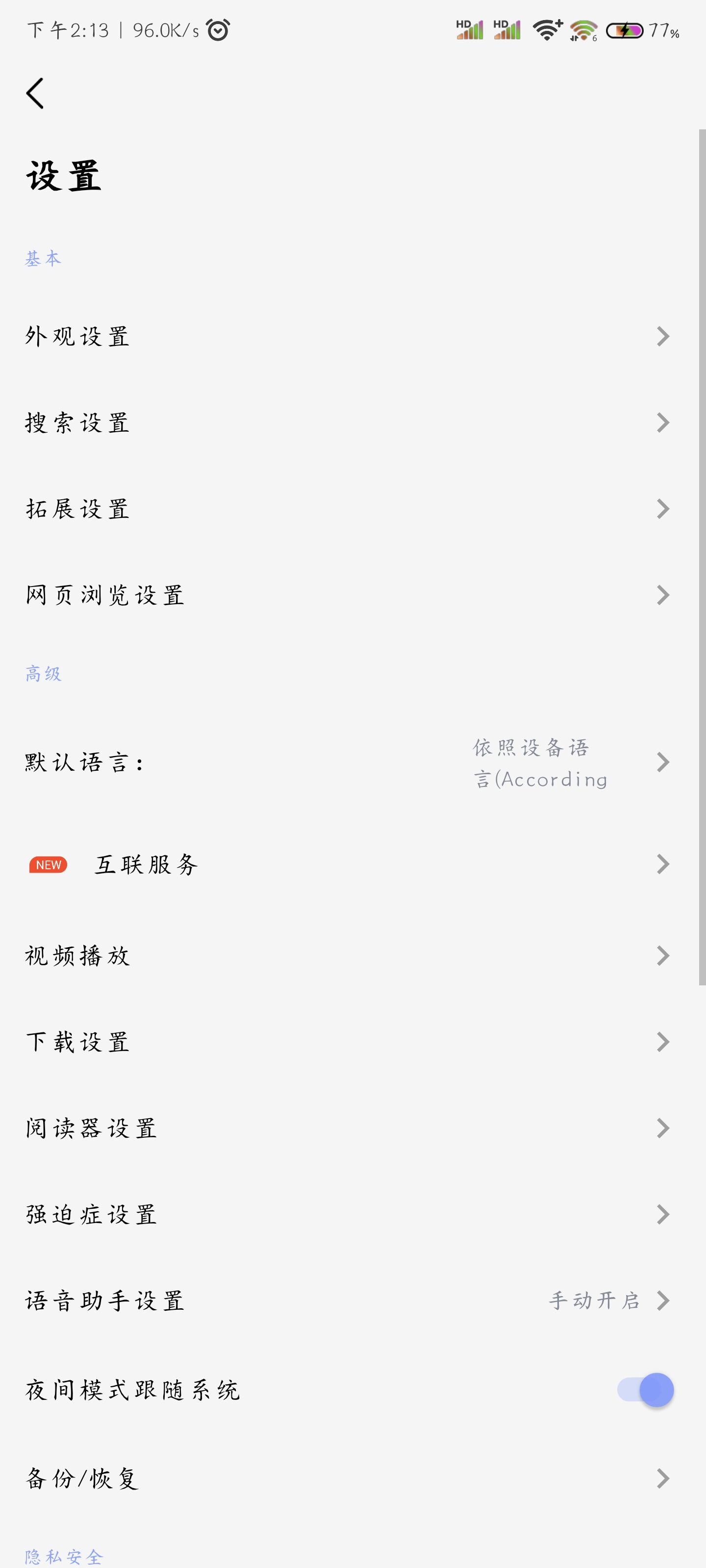This screenshot has height=1568, width=706.
Task: Open 视频播放 video playback settings
Action: click(347, 955)
